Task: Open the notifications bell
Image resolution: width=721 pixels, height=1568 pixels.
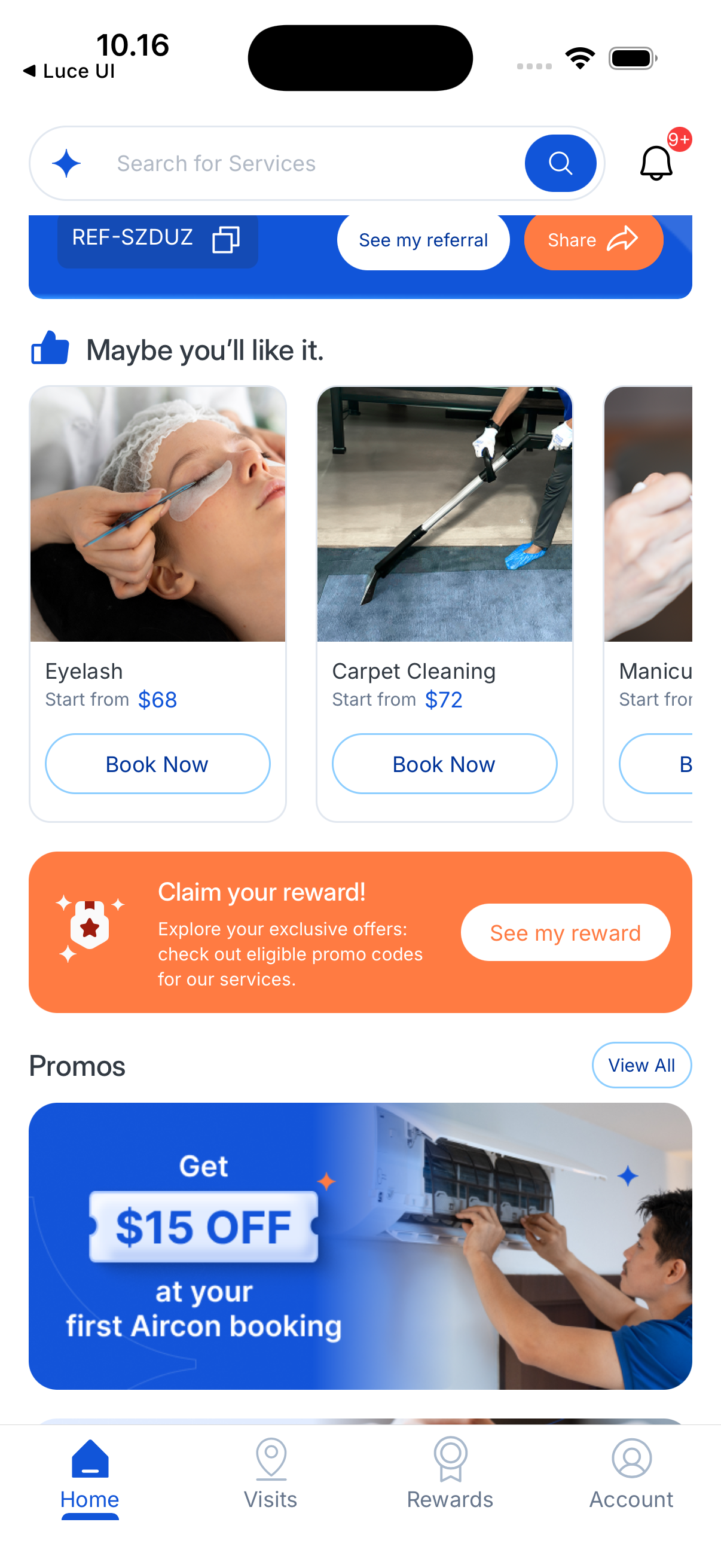Action: click(656, 163)
